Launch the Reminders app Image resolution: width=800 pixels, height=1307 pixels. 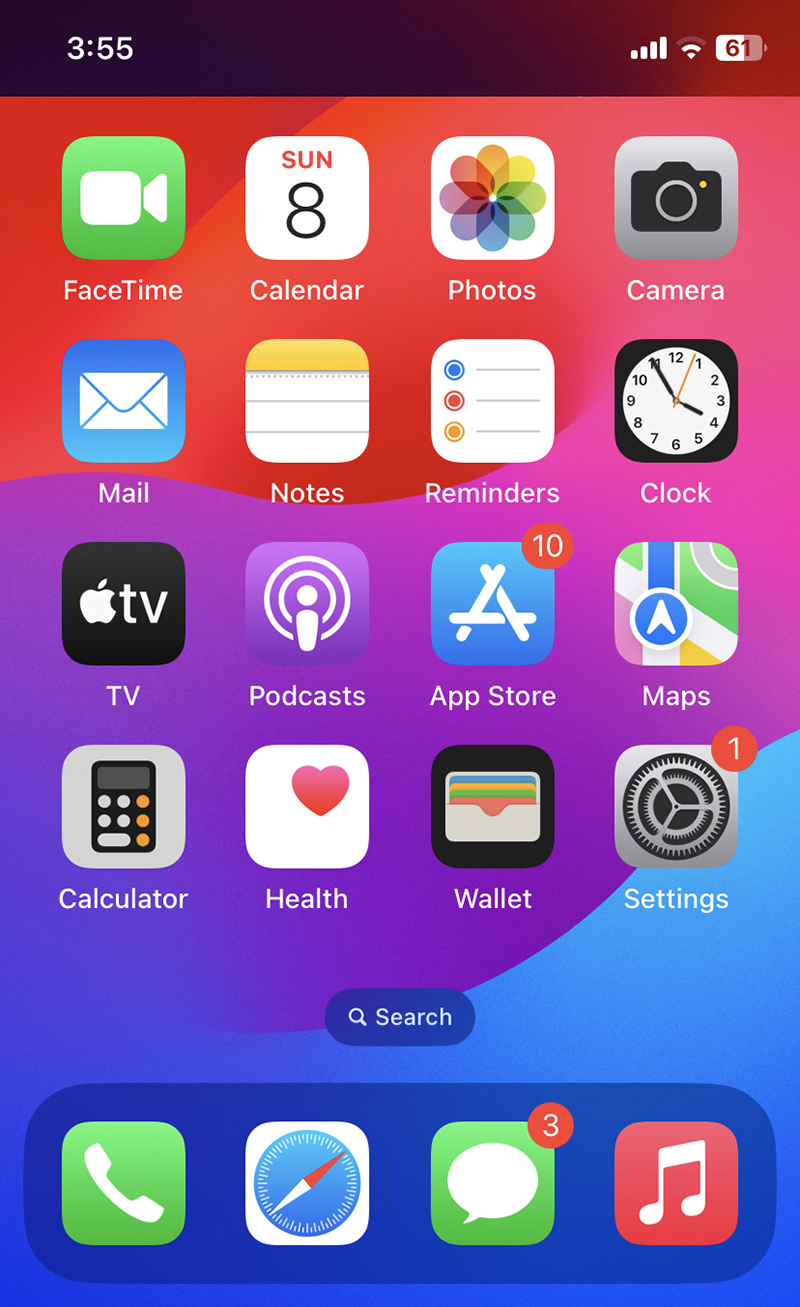[x=492, y=401]
